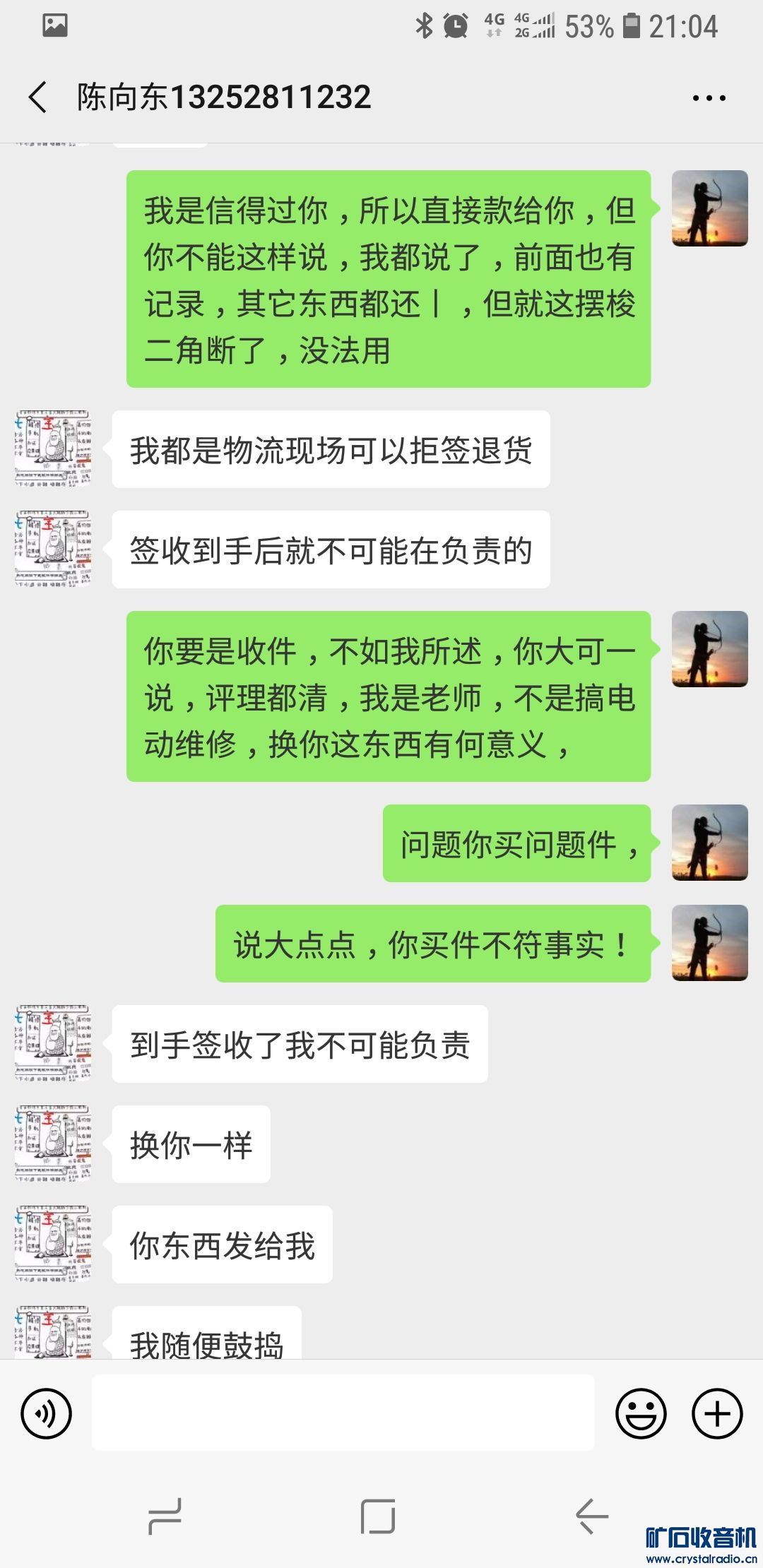Screen dimensions: 763x1568
Task: Open recent apps from navigation bar
Action: (165, 1516)
